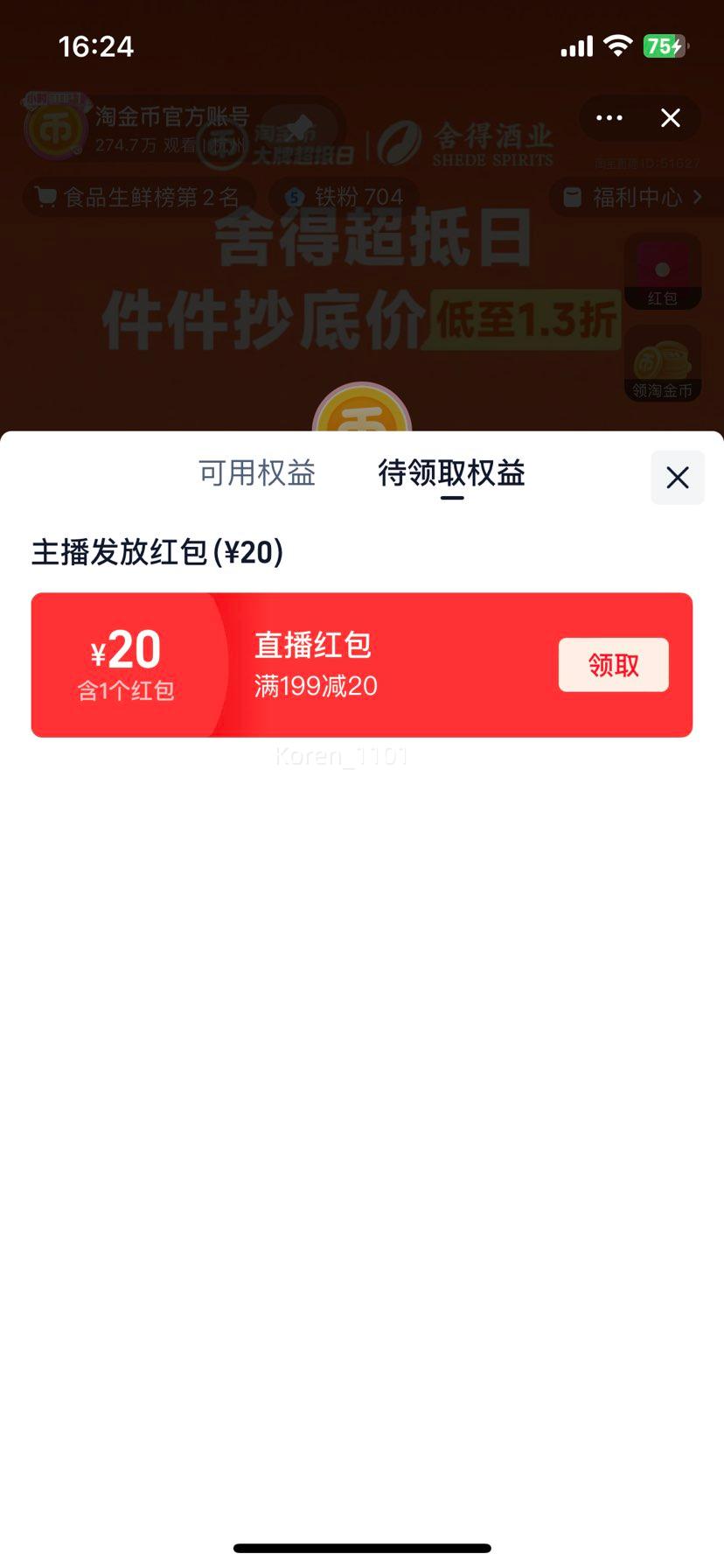Open the more options ellipsis icon

[x=607, y=117]
